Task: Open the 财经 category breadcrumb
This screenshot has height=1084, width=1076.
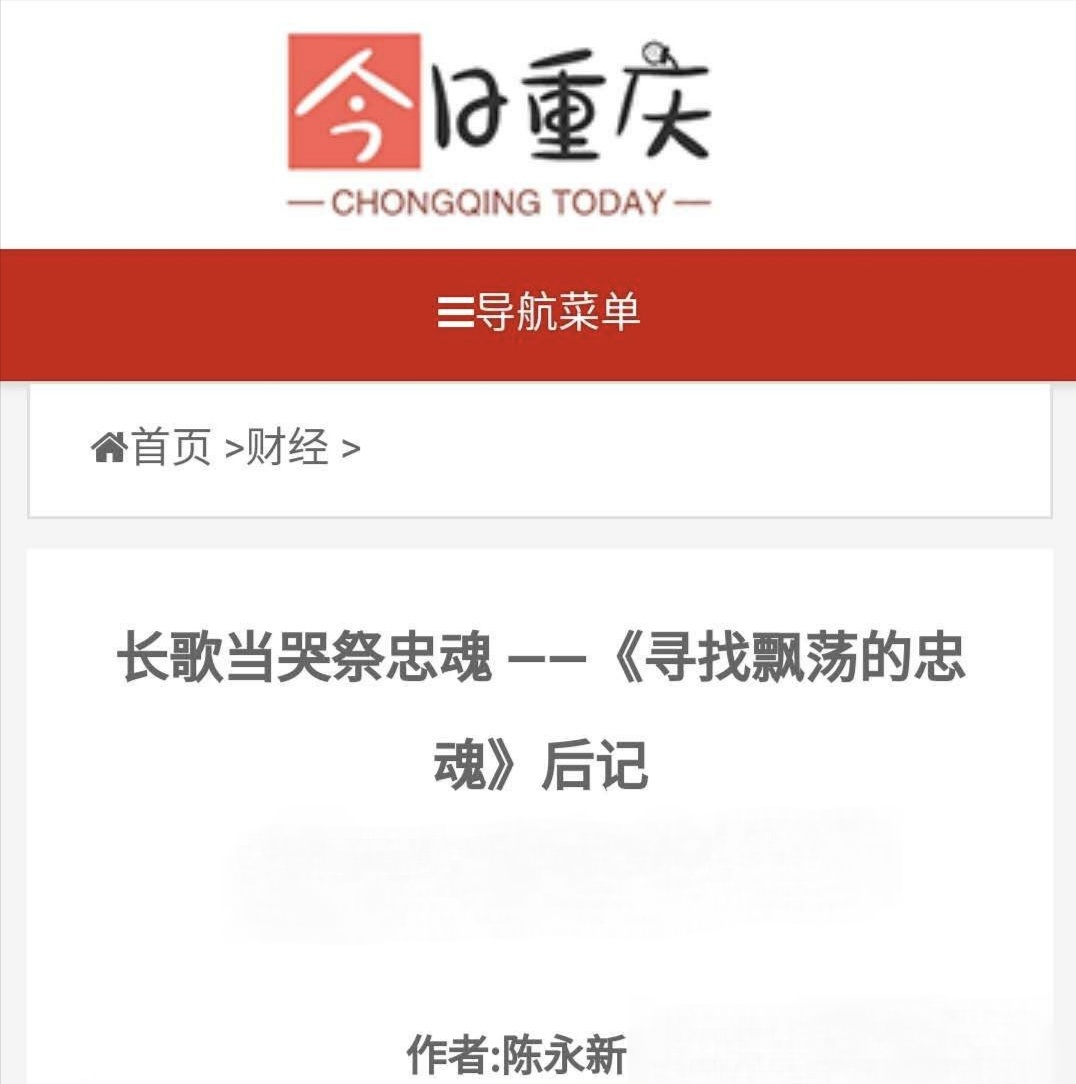Action: click(x=287, y=447)
